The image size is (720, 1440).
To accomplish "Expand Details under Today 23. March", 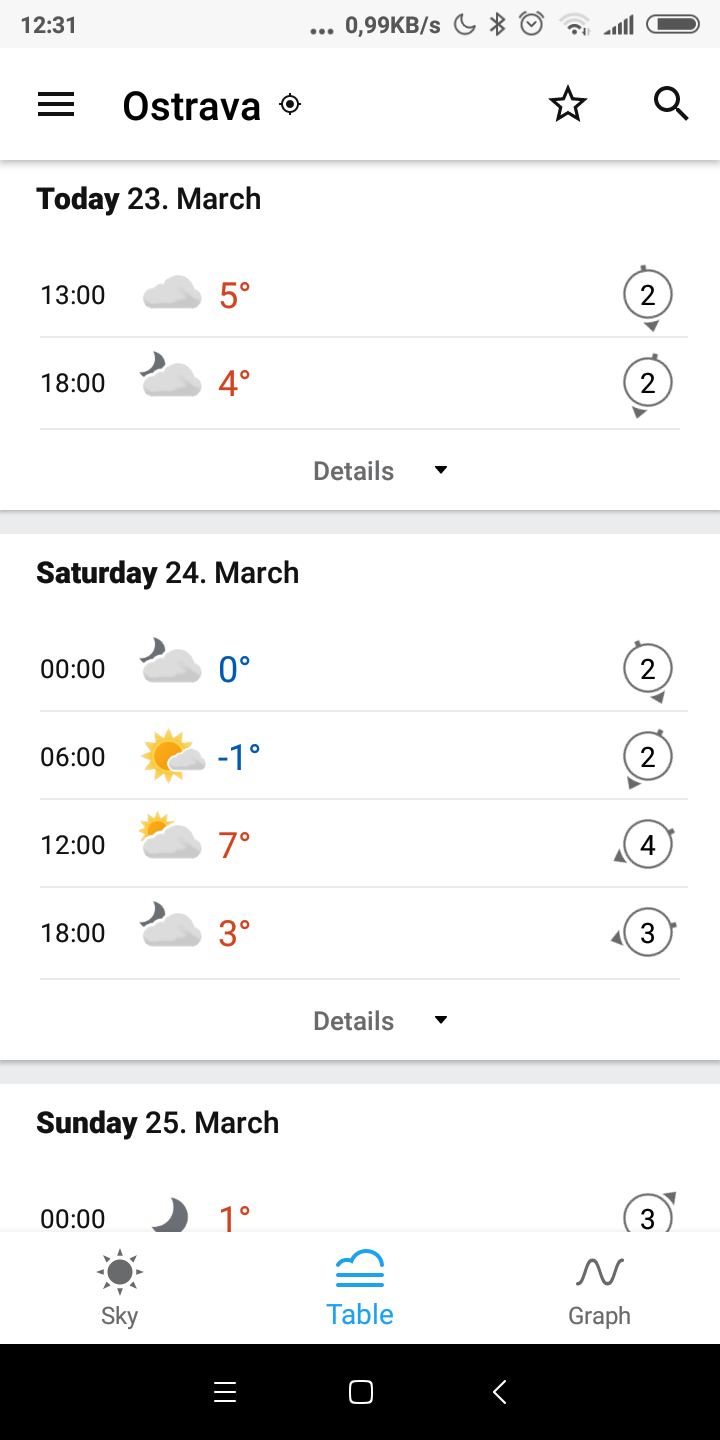I will tap(380, 471).
